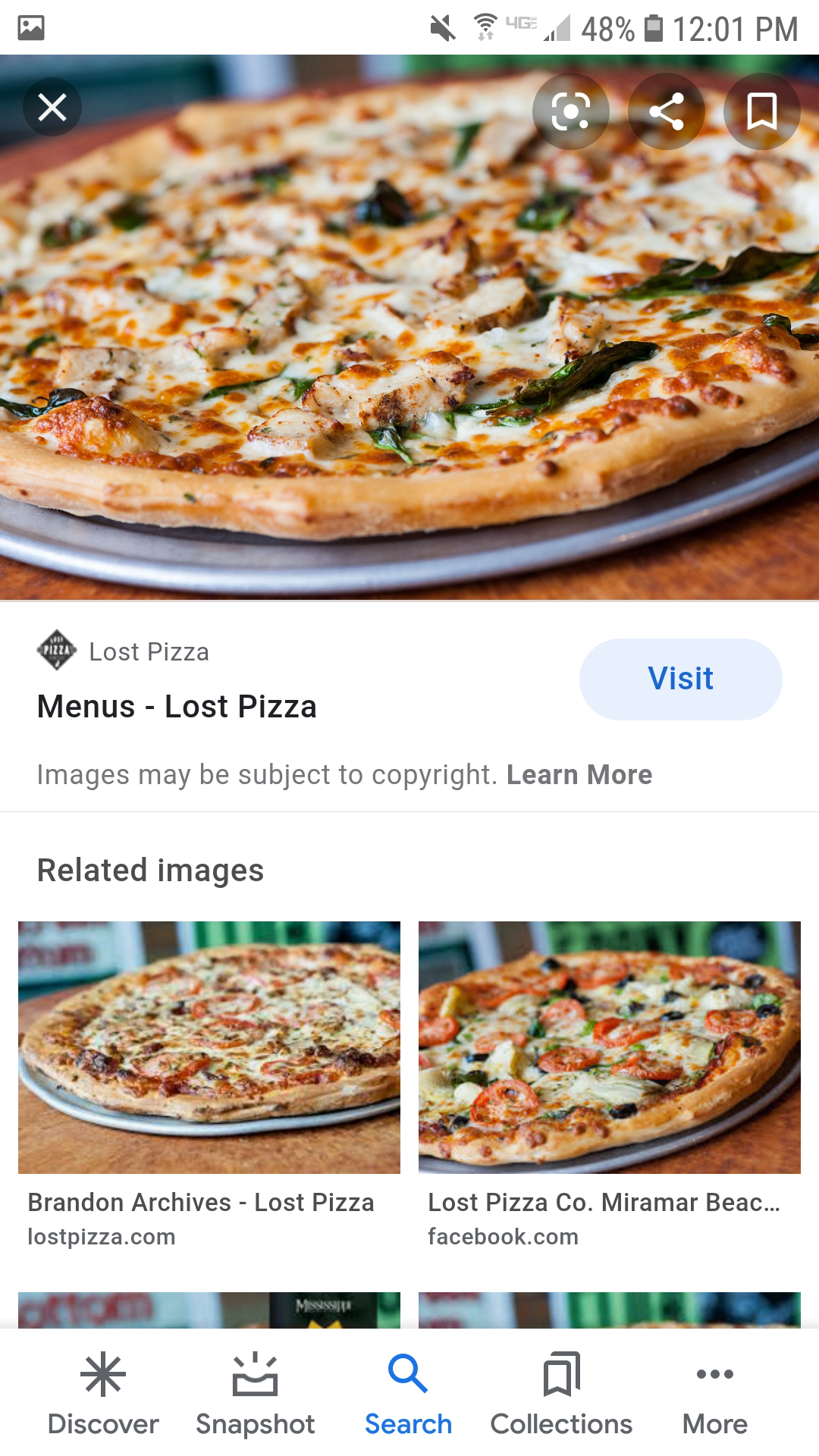
Task: Dismiss the image with the X button
Action: click(52, 106)
